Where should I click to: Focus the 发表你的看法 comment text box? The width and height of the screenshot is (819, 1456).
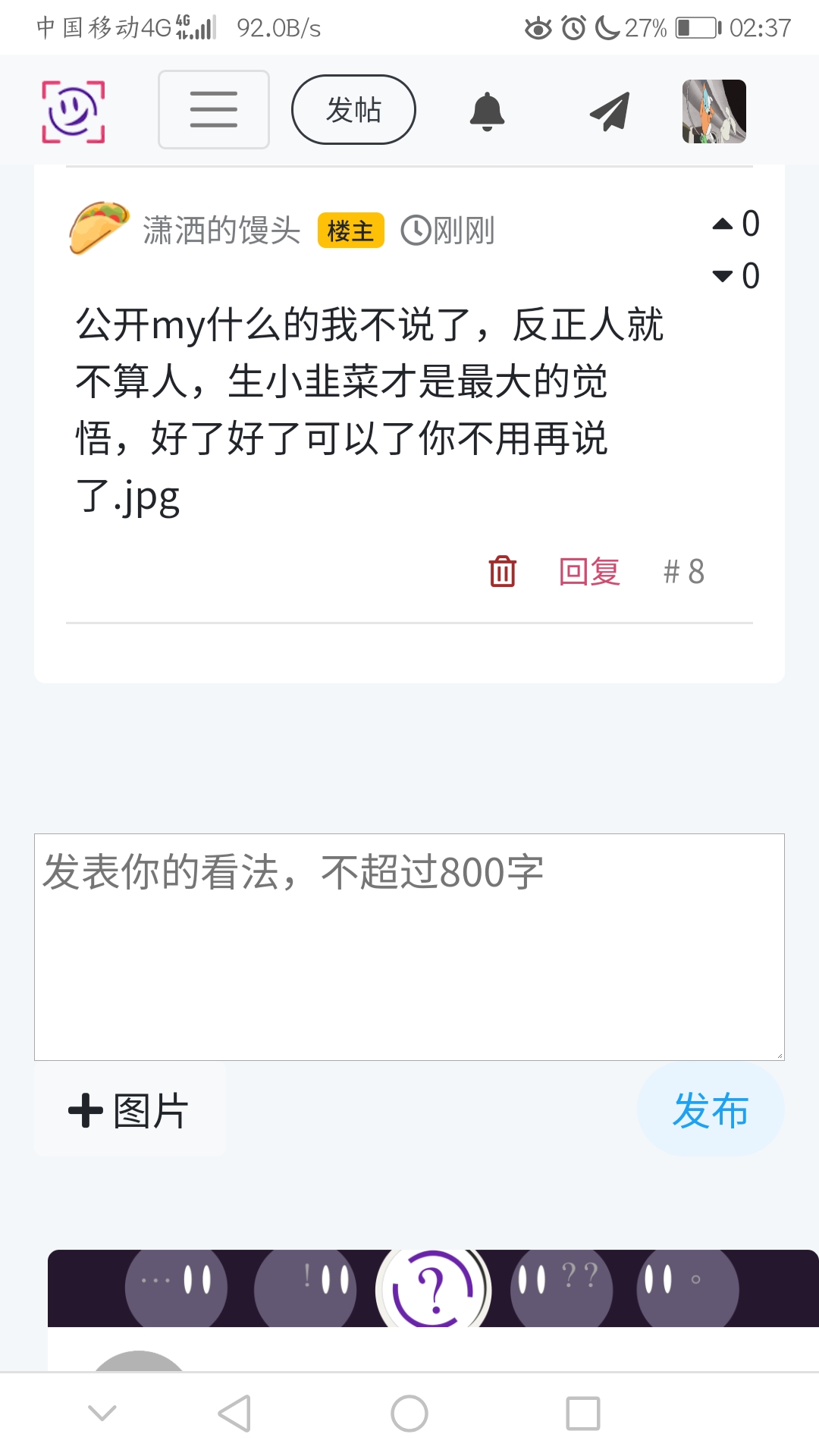pyautogui.click(x=409, y=946)
